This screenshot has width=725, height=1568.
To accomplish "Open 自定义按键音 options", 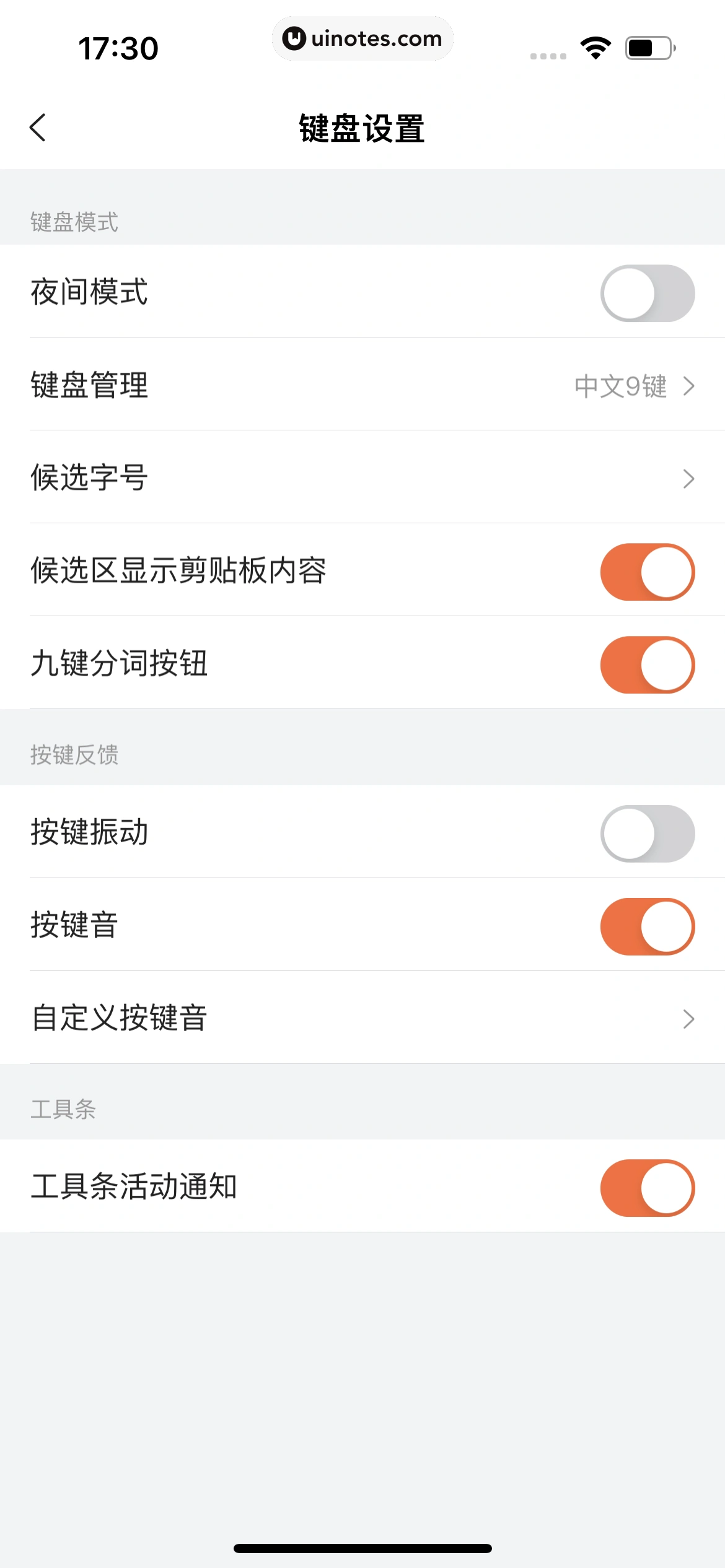I will (362, 1018).
